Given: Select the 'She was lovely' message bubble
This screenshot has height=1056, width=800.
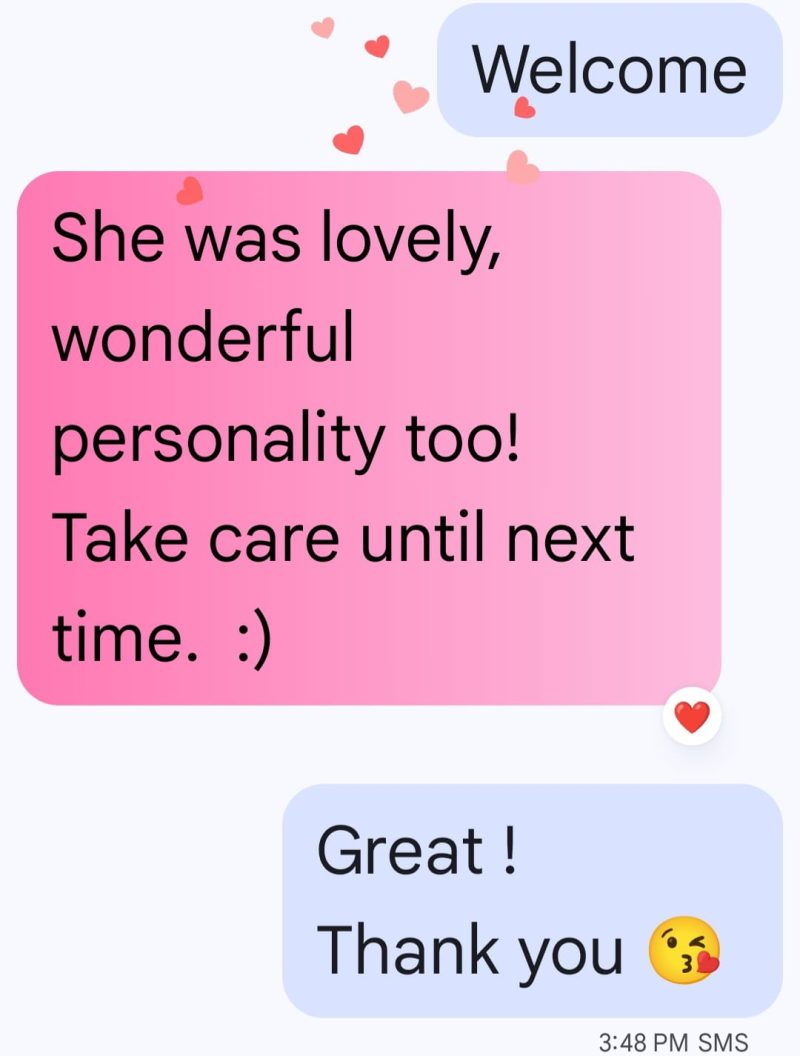Looking at the screenshot, I should pos(368,438).
